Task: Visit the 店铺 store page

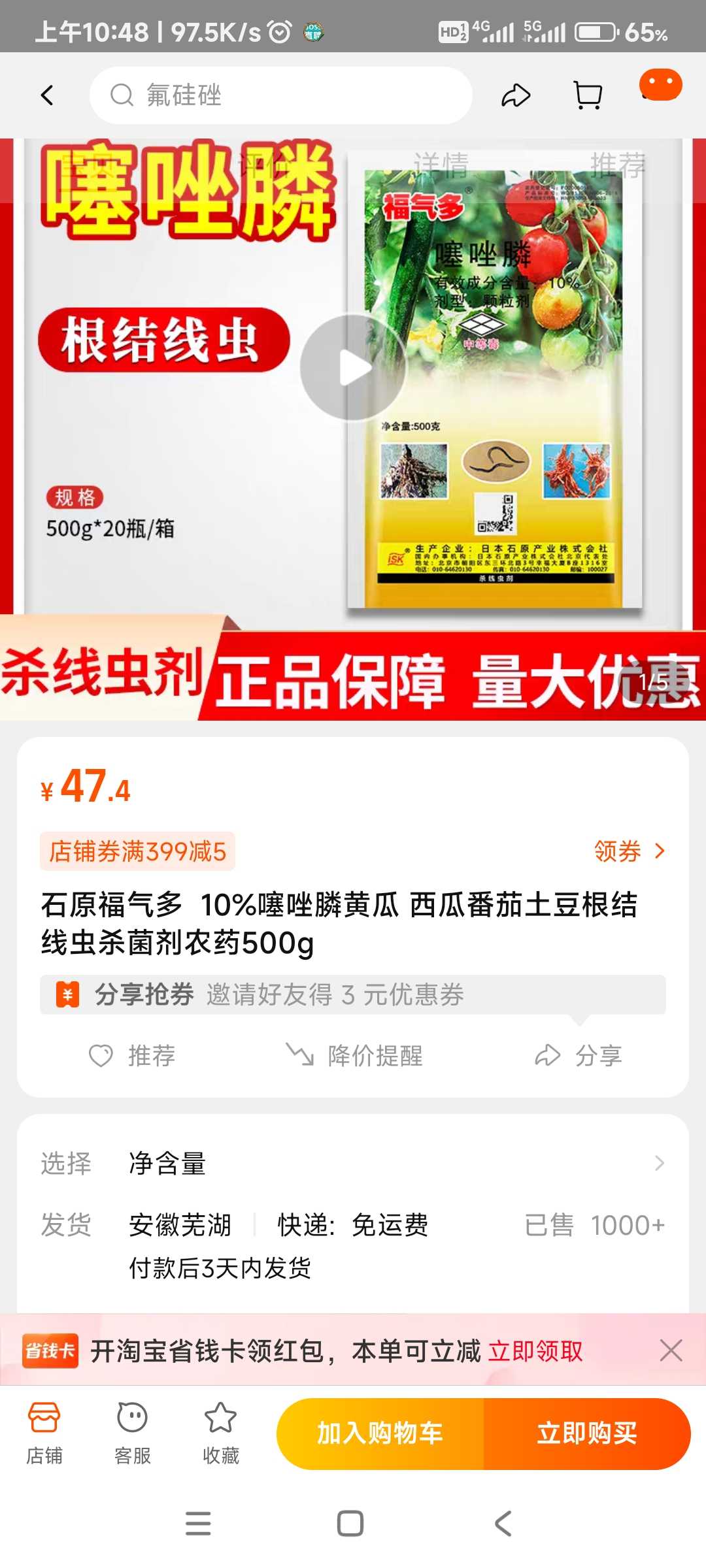Action: pyautogui.click(x=44, y=1433)
